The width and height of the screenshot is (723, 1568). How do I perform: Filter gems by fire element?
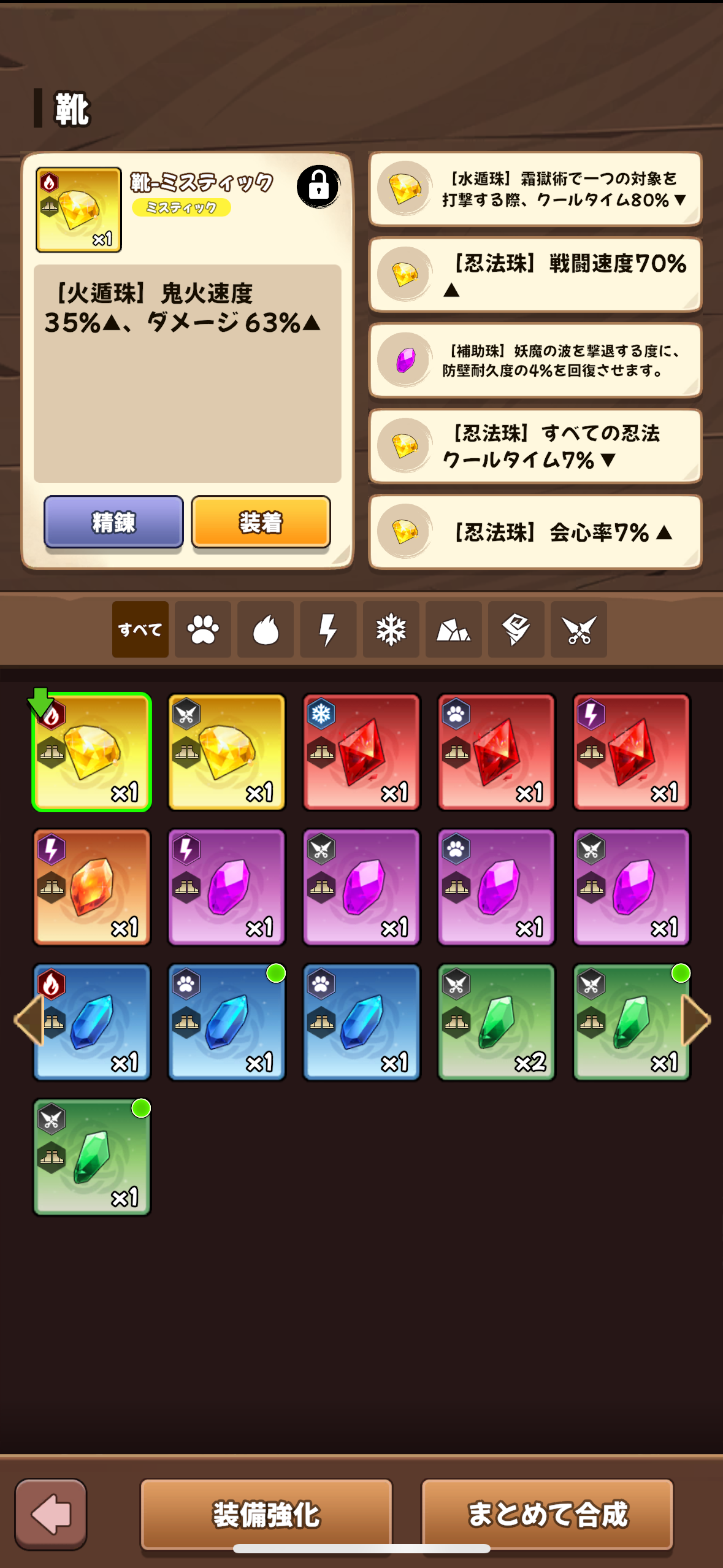[266, 629]
